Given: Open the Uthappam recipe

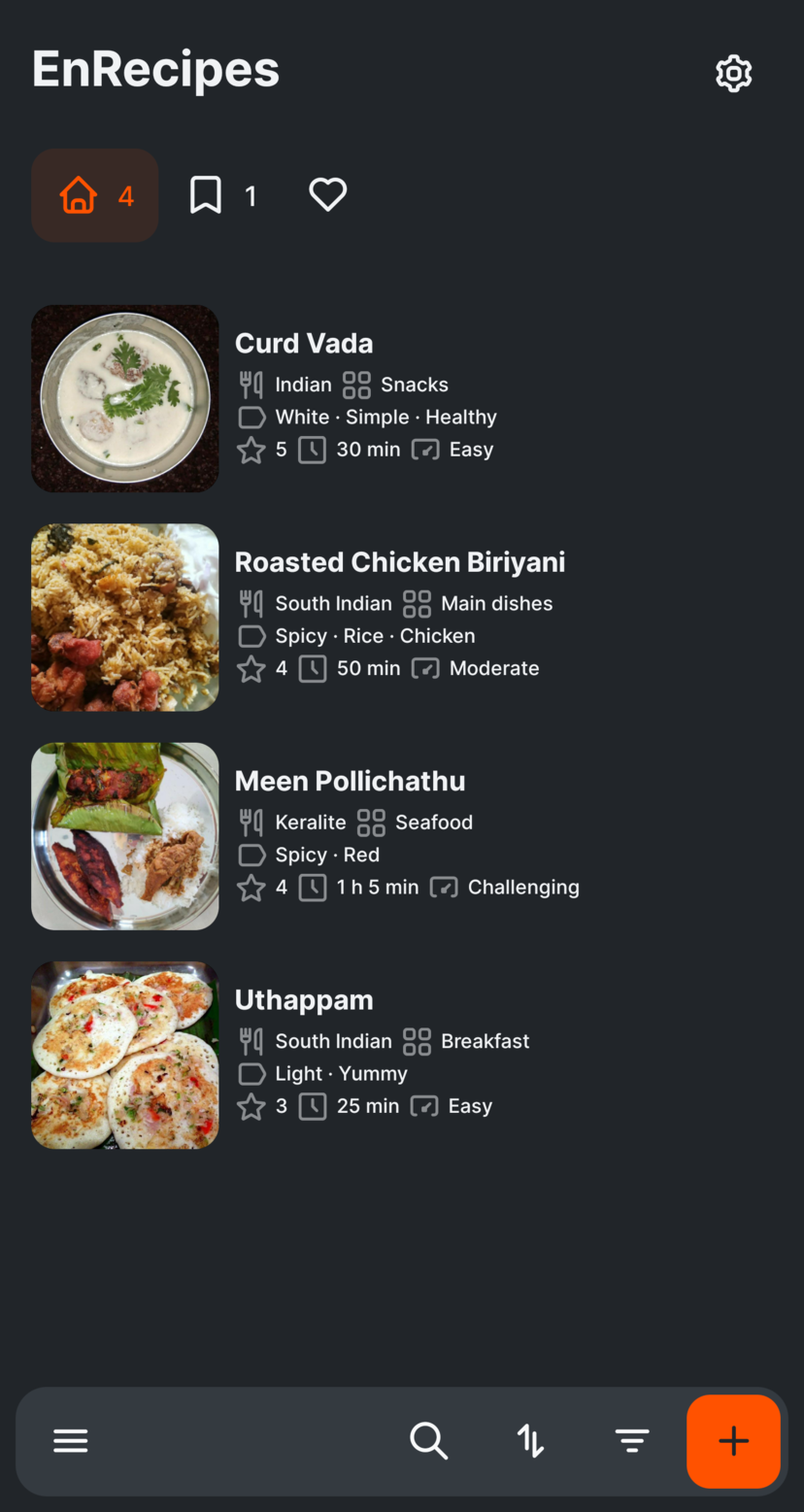Looking at the screenshot, I should [304, 999].
